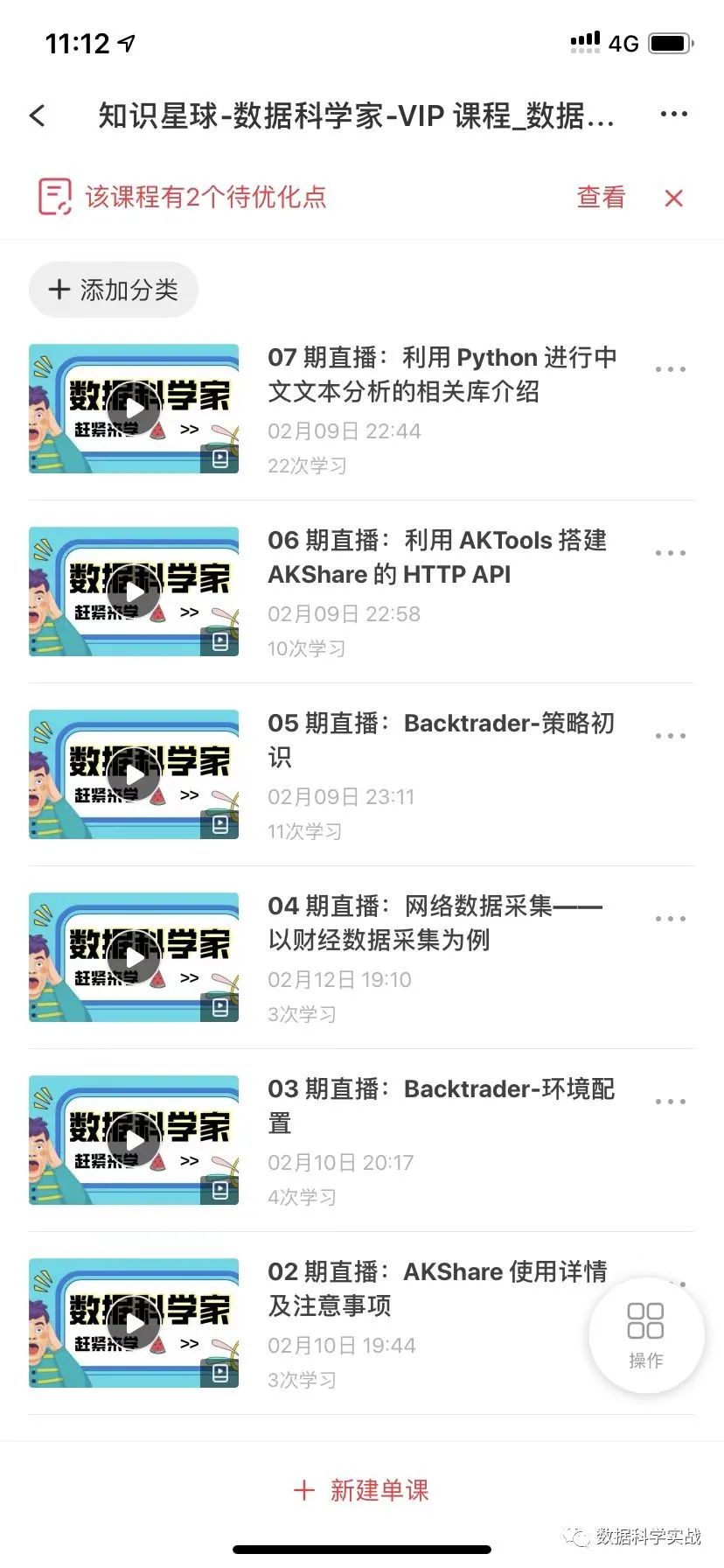Tap the floating 操作 button
This screenshot has height=1568, width=724.
pyautogui.click(x=646, y=1334)
